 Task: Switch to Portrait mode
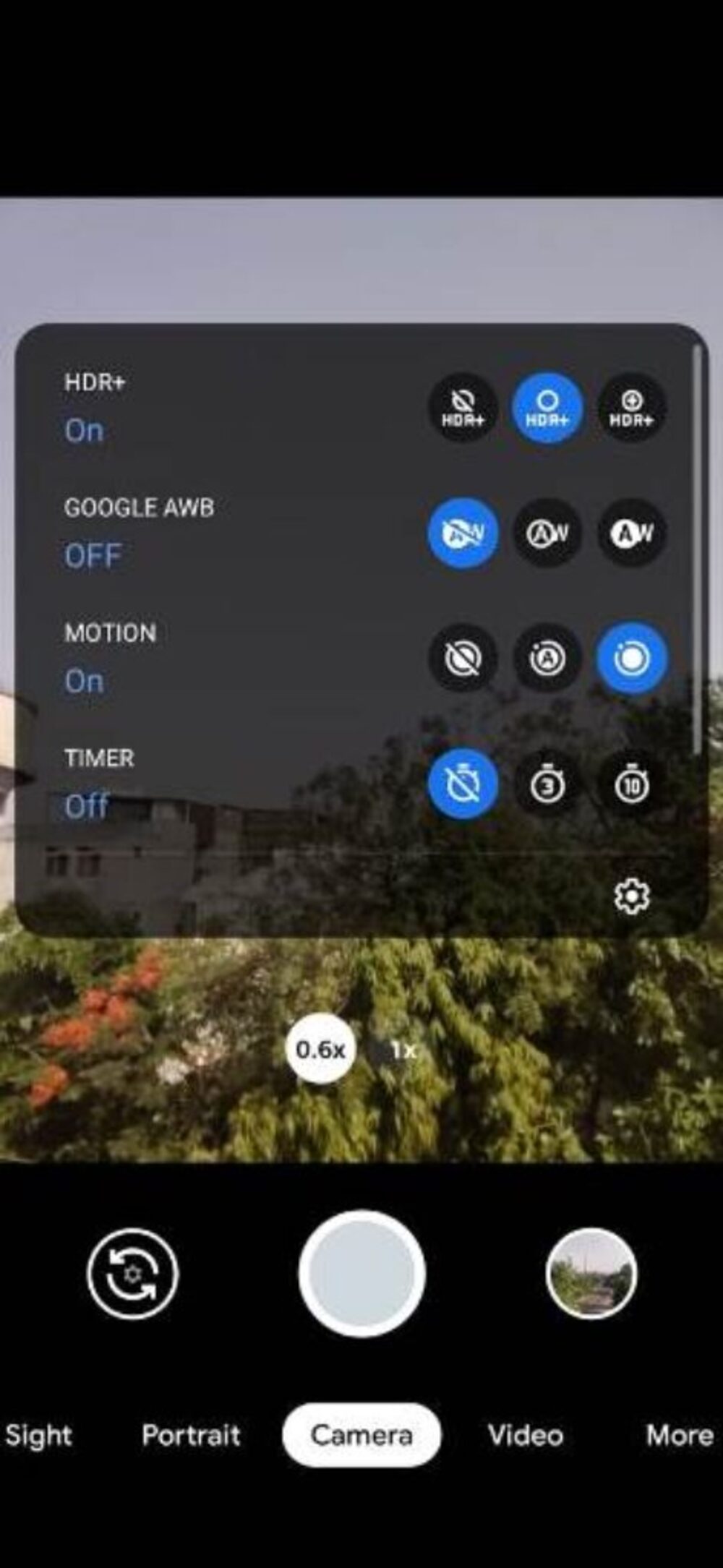(x=191, y=1435)
